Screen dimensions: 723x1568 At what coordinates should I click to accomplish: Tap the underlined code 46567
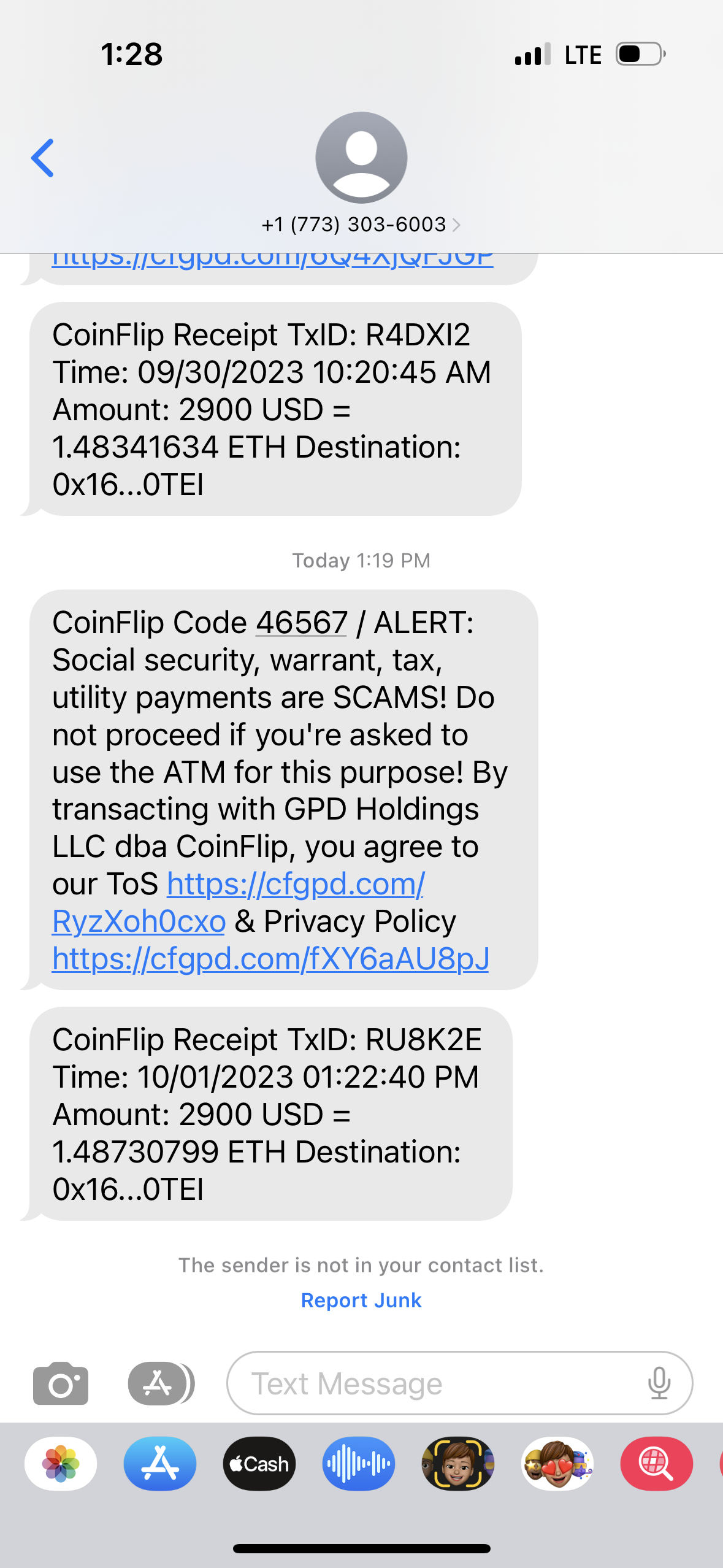[302, 623]
